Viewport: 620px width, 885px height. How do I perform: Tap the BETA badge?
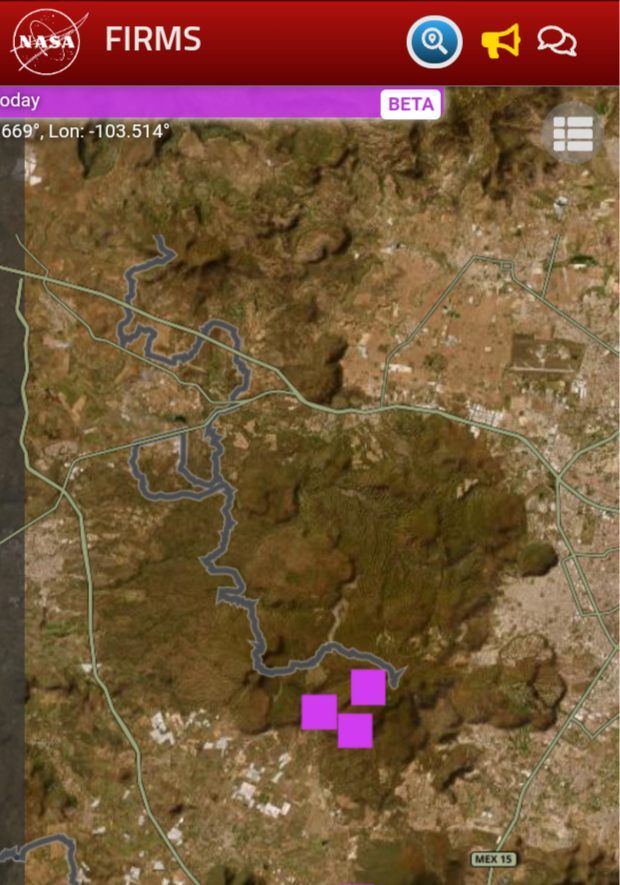click(x=410, y=104)
